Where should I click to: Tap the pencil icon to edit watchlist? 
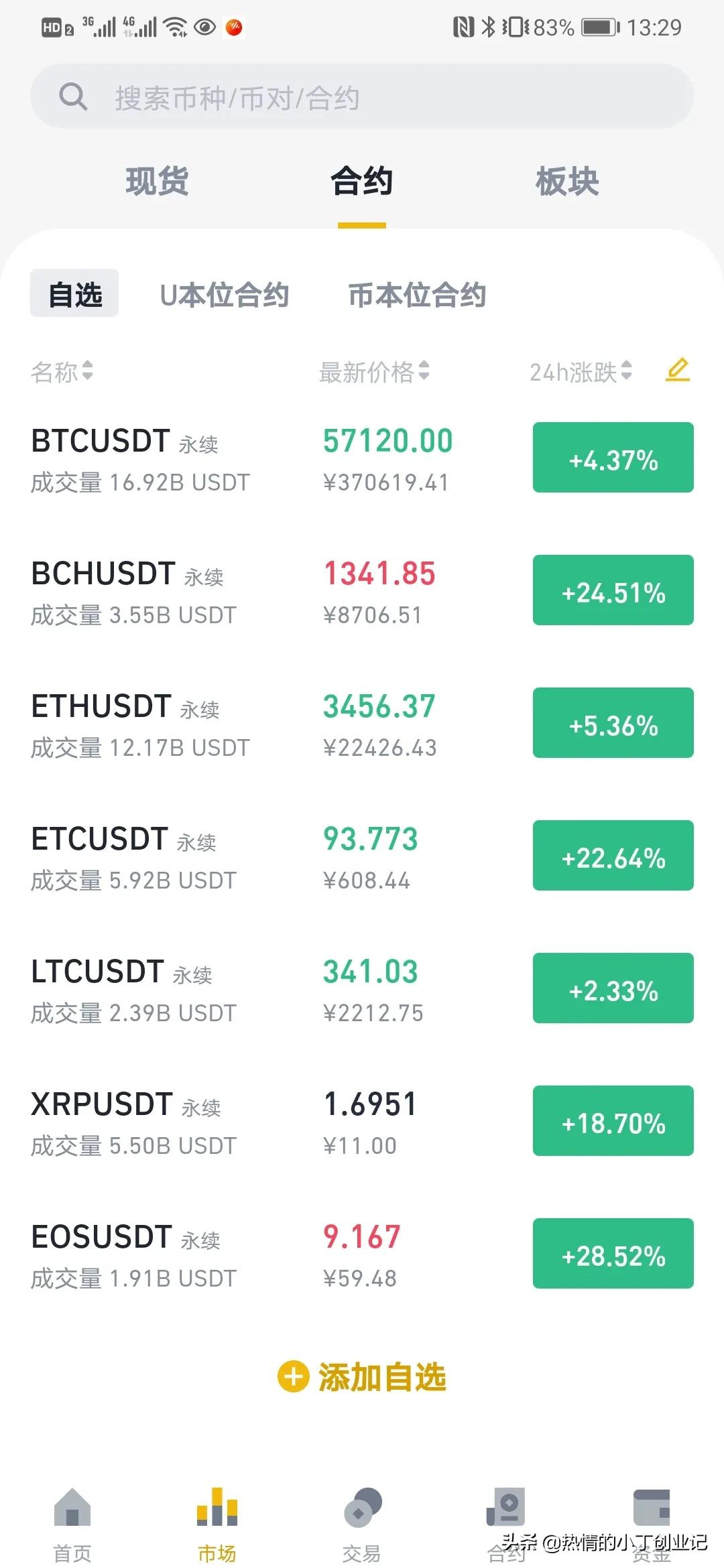pos(678,370)
